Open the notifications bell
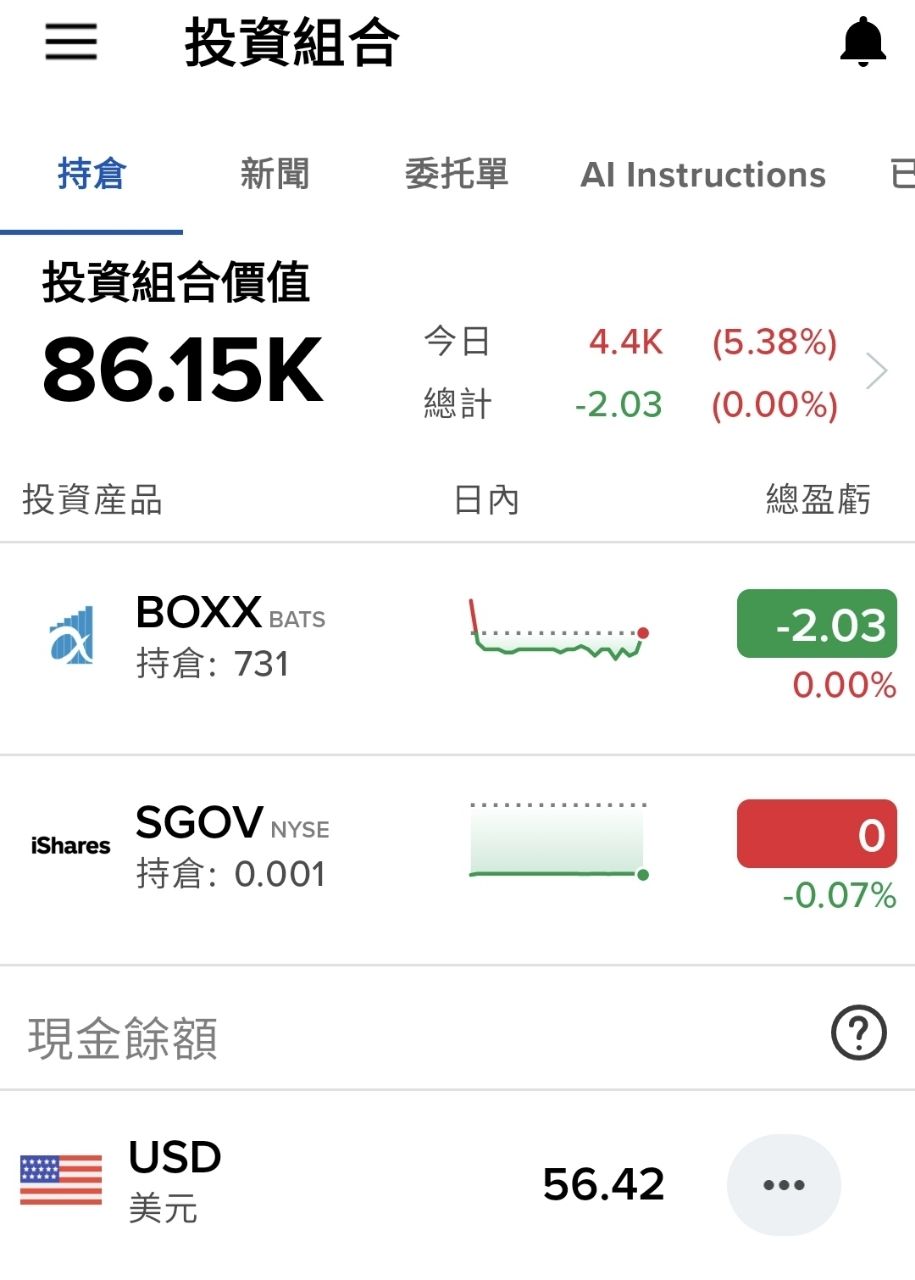Viewport: 915px width, 1280px height. click(x=863, y=43)
